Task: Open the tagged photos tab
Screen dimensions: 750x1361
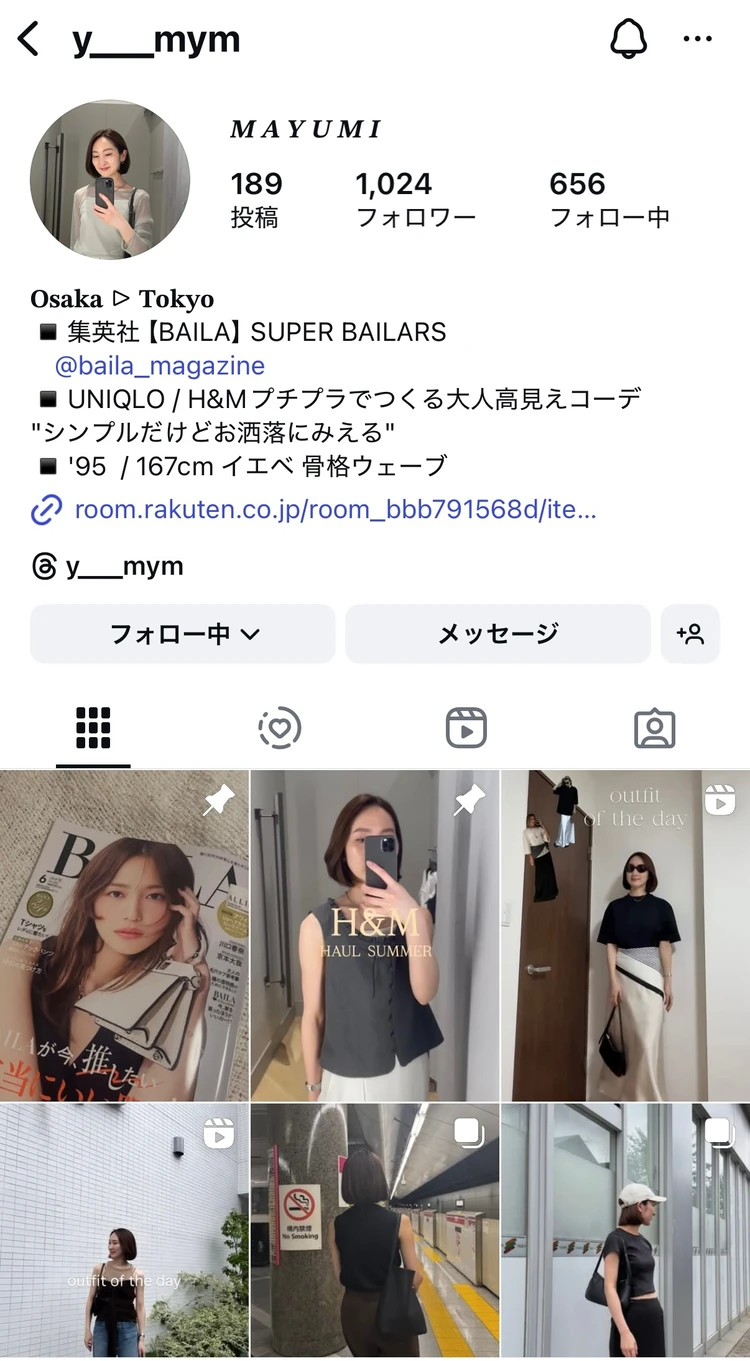Action: pos(655,727)
